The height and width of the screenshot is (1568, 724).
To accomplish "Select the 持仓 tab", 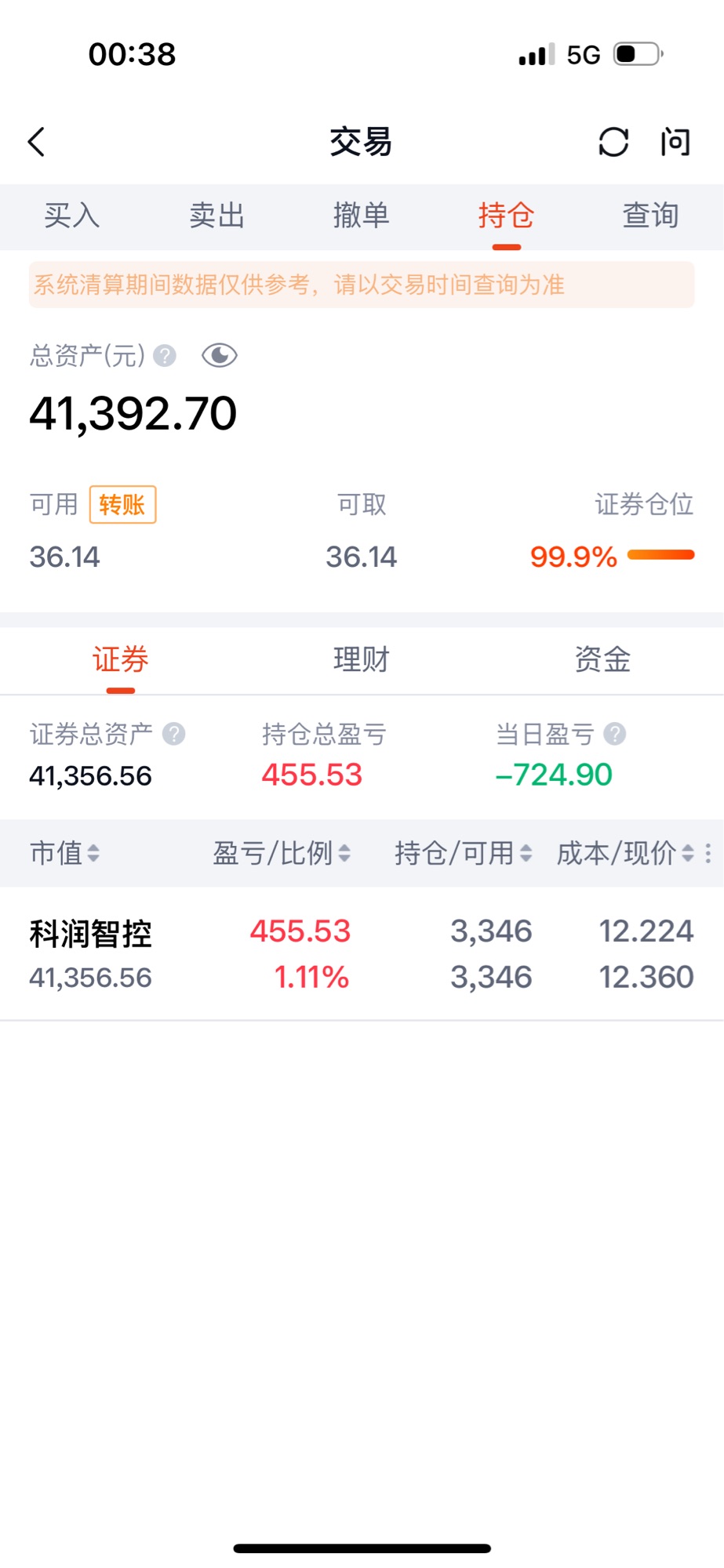I will (x=506, y=215).
